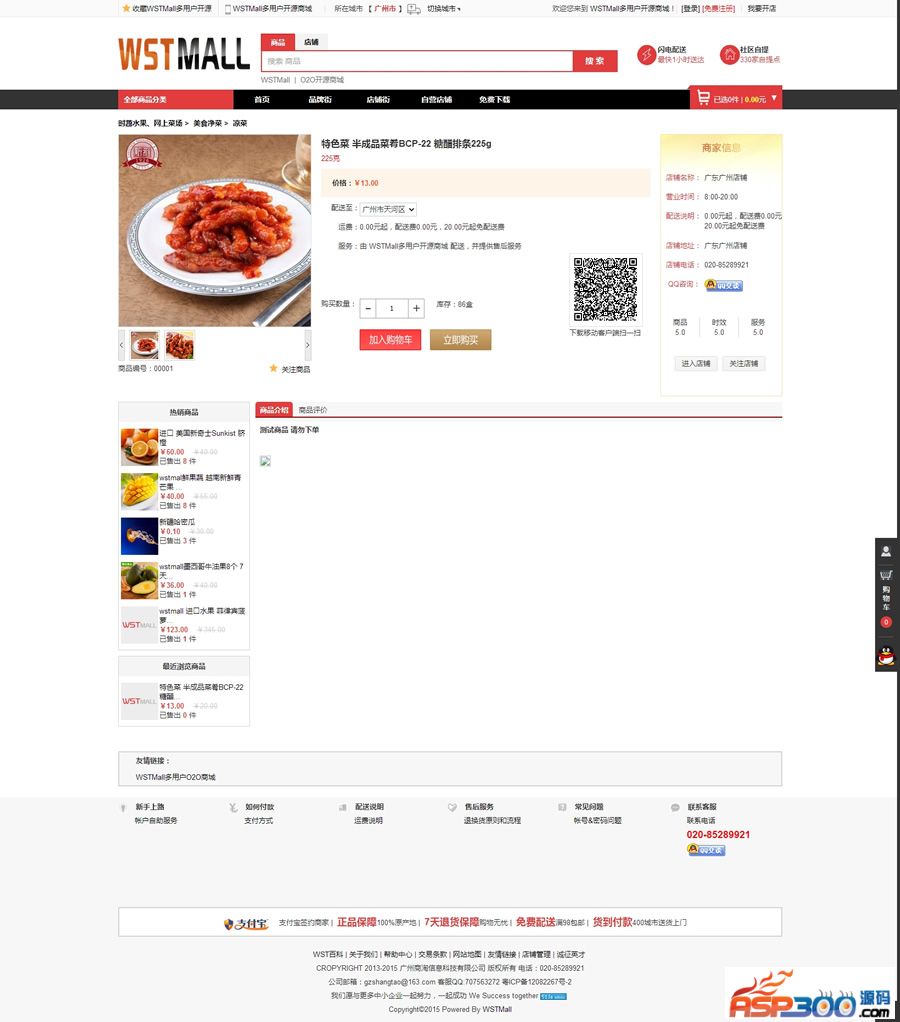Switch to the 店铺 search tab
The image size is (900, 1022).
pyautogui.click(x=311, y=42)
